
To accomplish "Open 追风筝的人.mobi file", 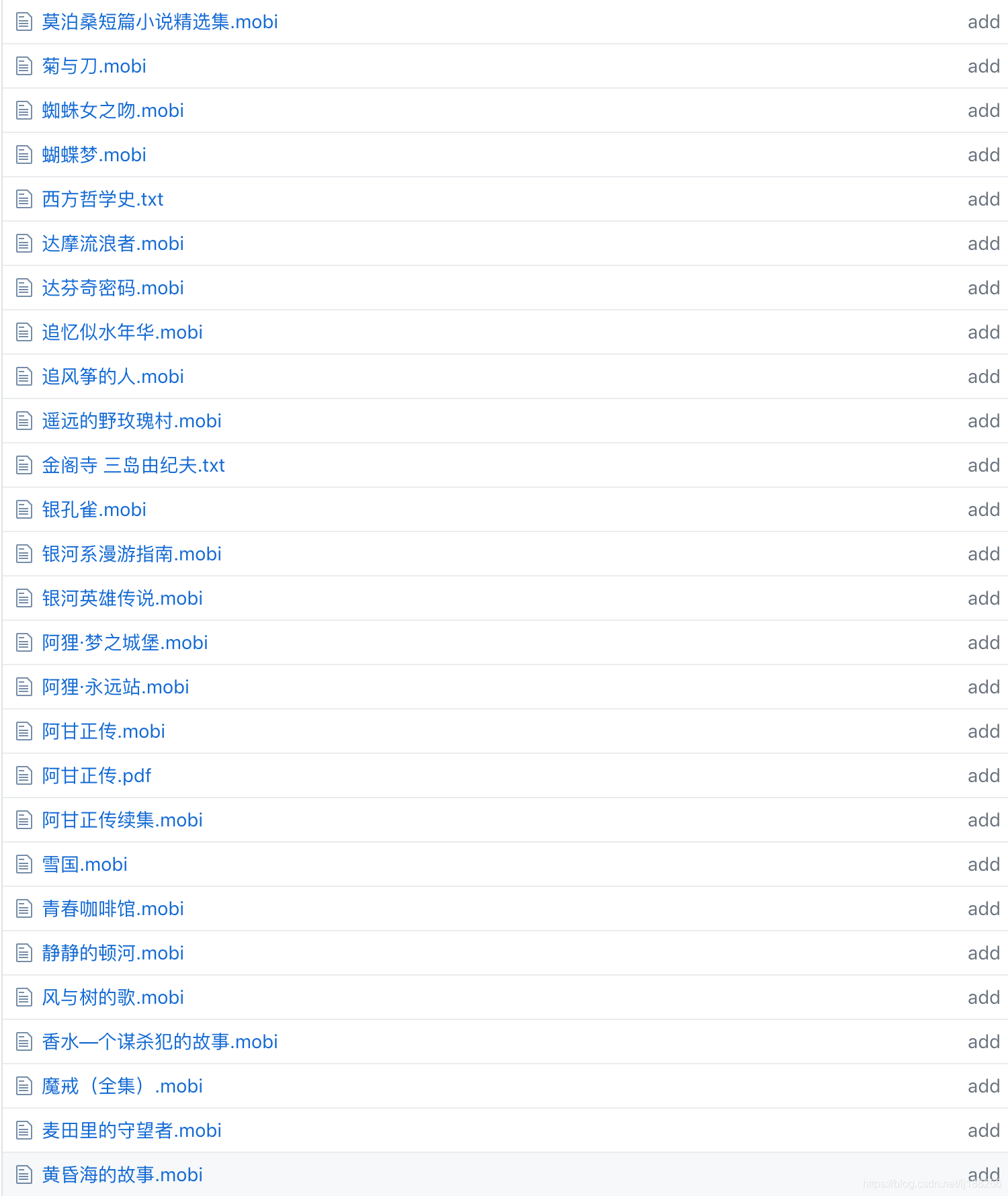I will coord(113,377).
